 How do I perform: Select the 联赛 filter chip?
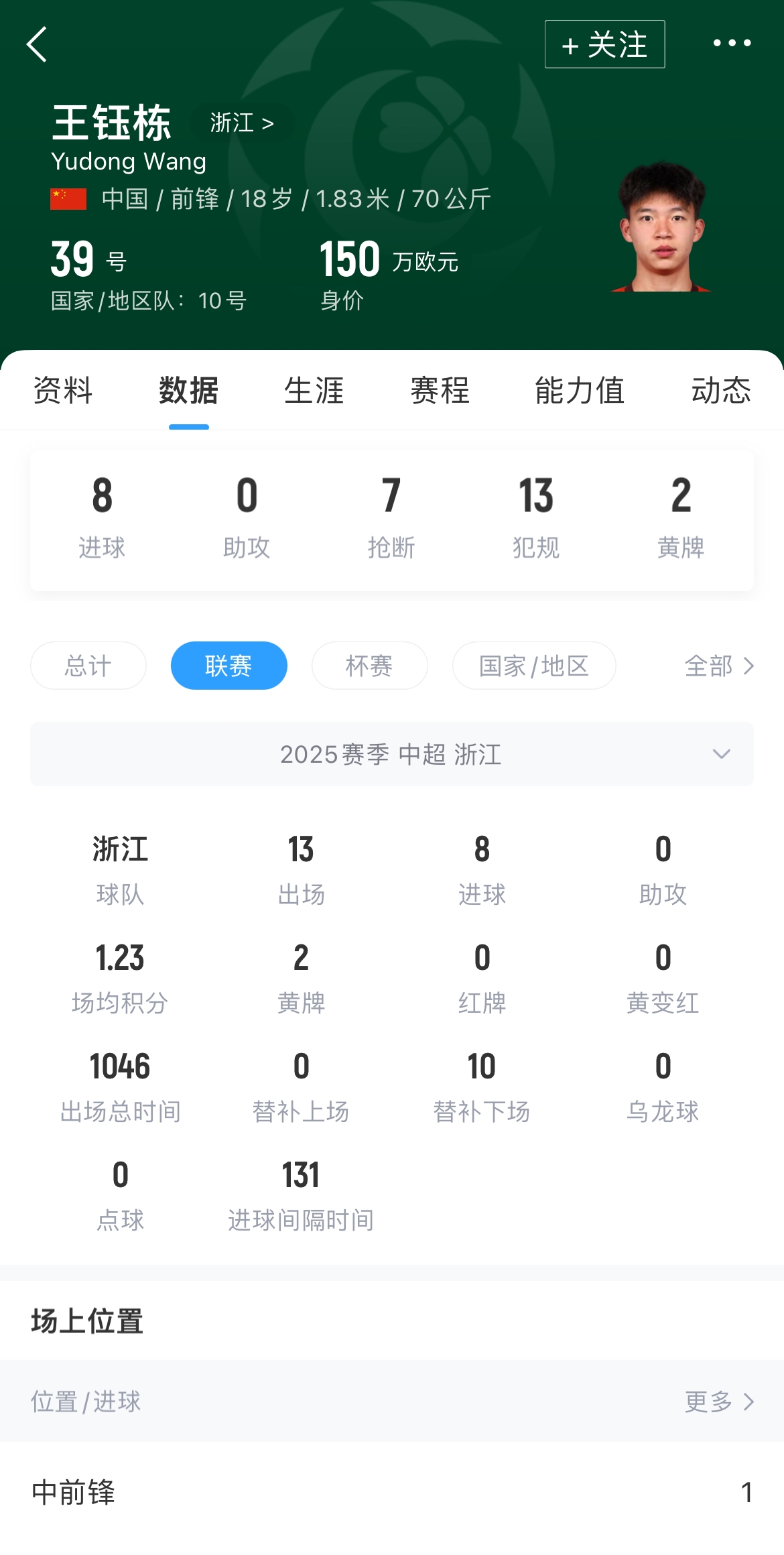coord(228,666)
